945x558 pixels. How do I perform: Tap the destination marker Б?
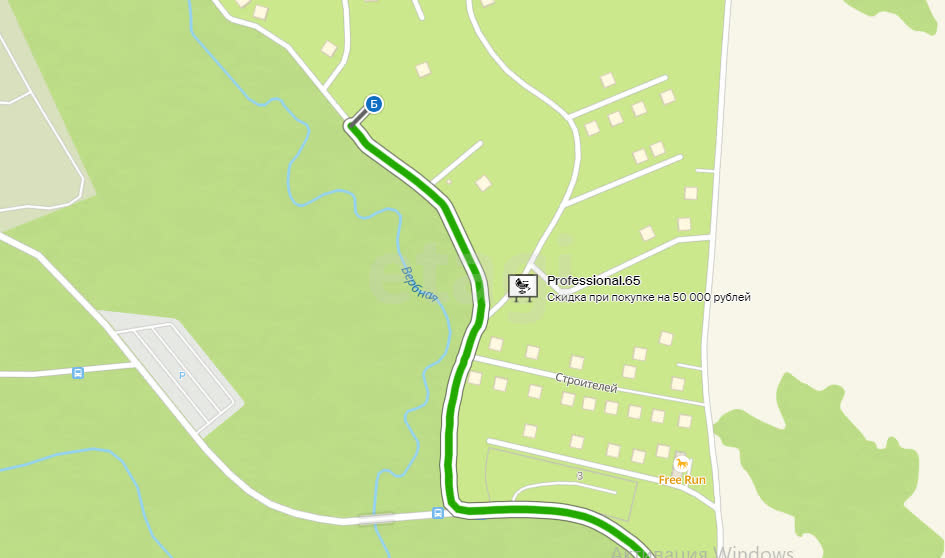coord(373,103)
